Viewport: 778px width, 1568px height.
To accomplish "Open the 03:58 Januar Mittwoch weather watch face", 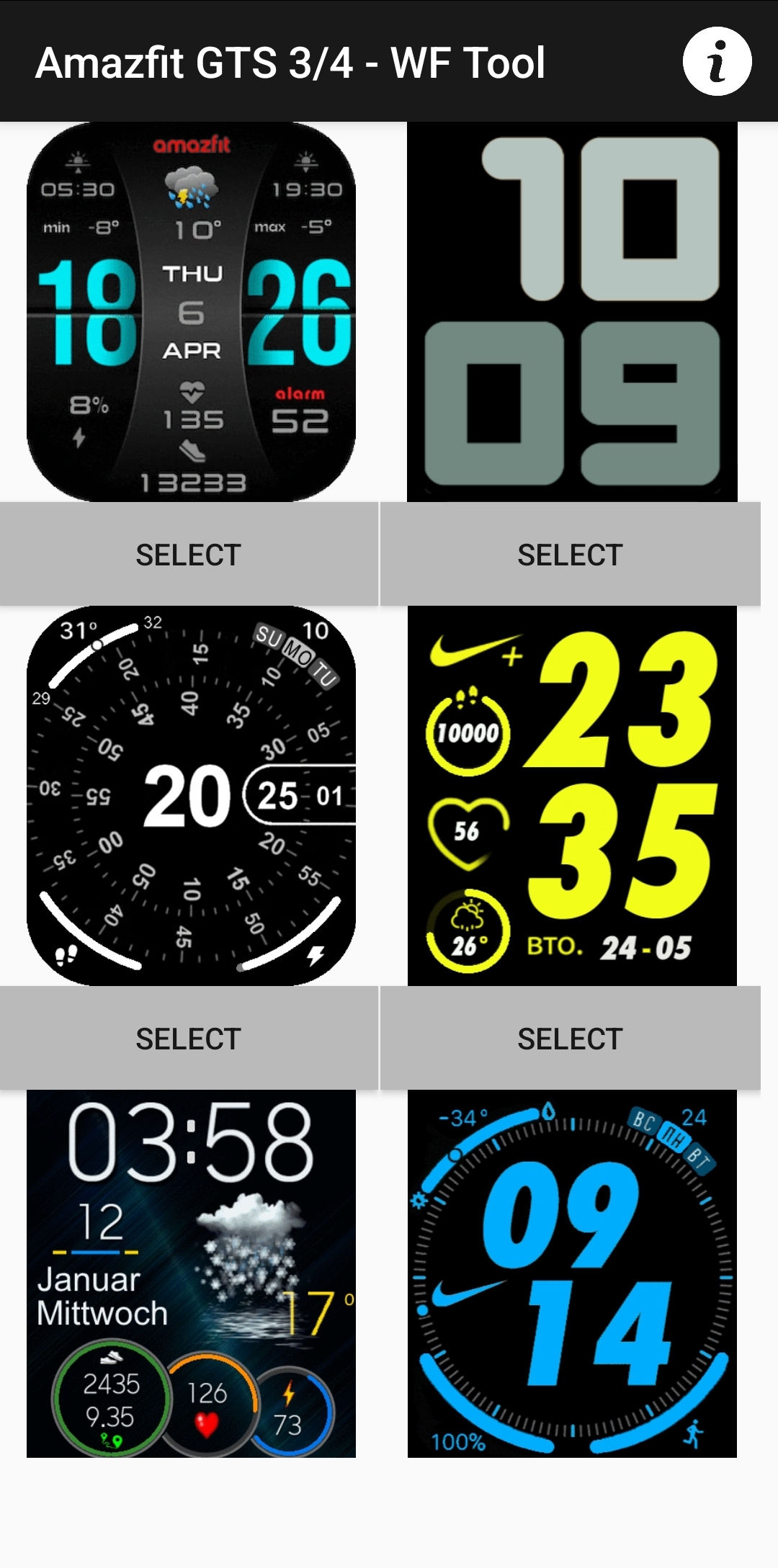I will 191,1273.
